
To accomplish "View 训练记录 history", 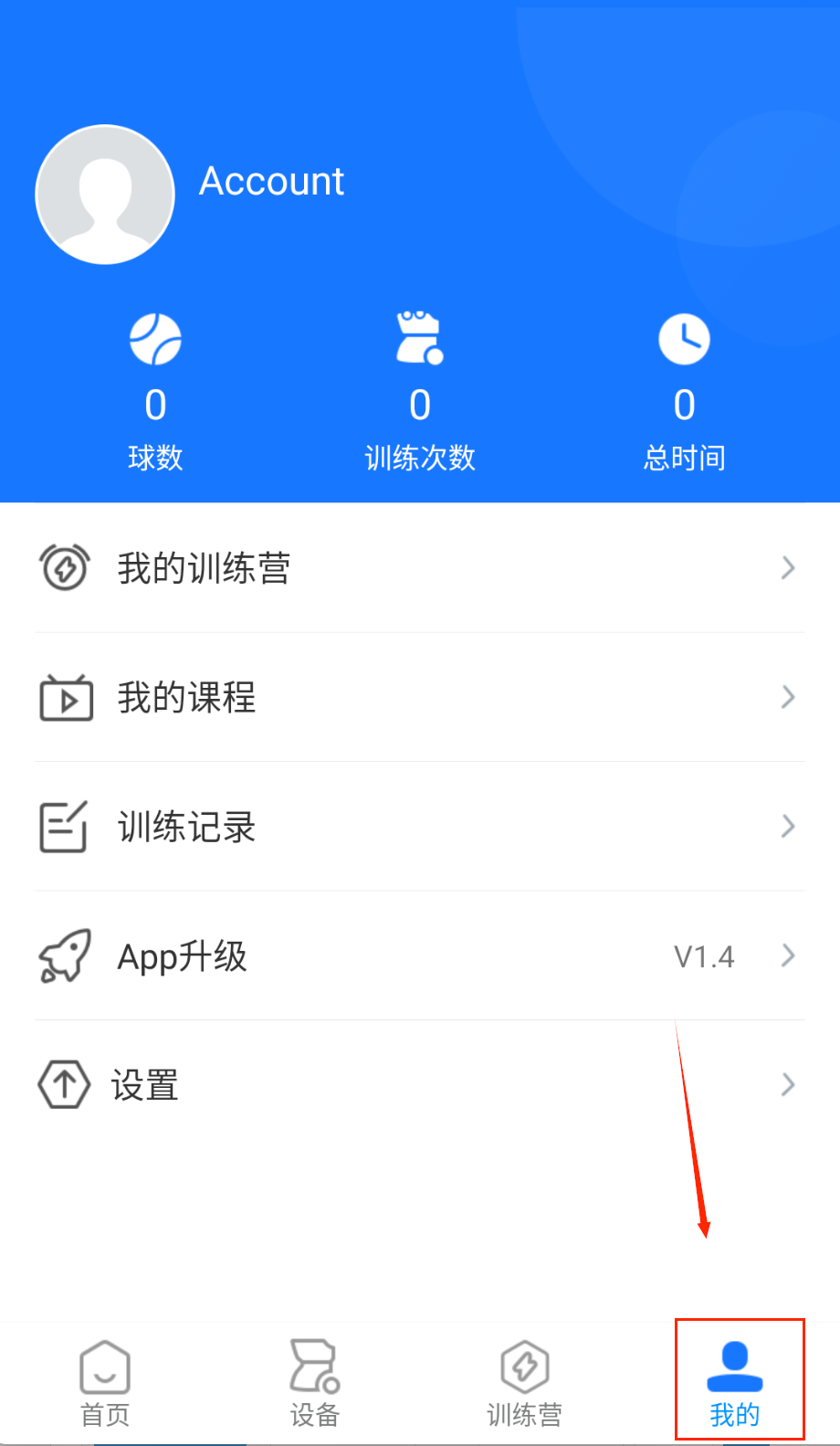I will click(420, 827).
